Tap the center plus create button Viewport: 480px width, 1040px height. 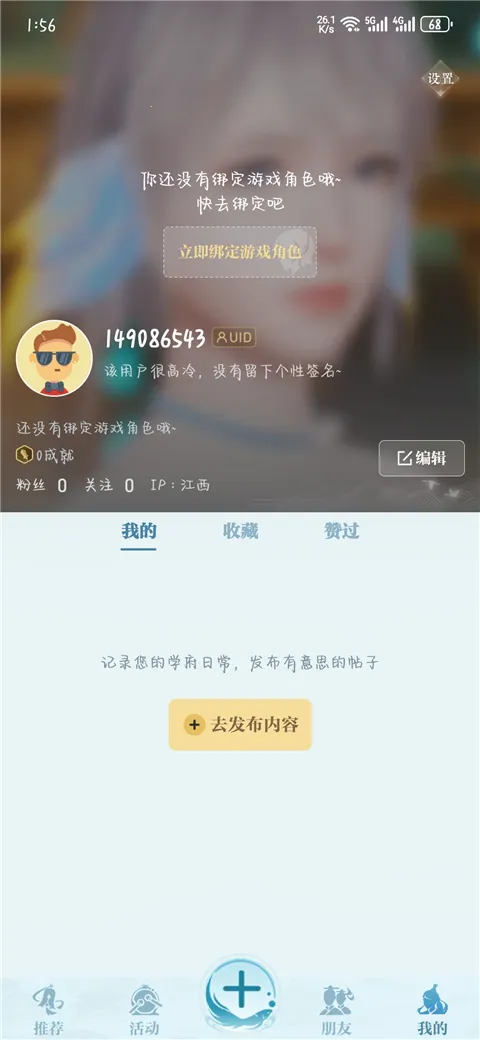(x=241, y=992)
